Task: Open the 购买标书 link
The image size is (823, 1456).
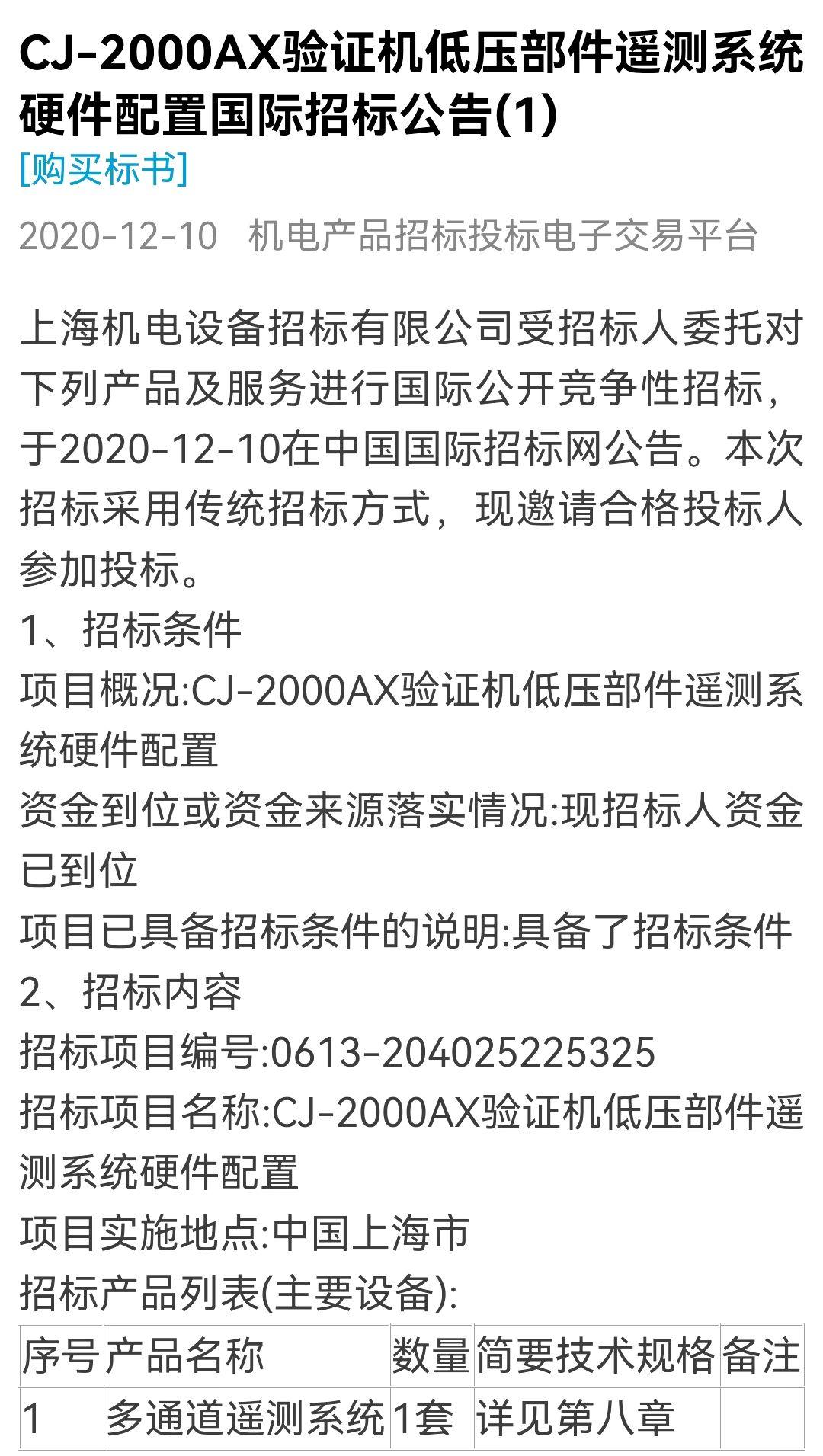Action: [104, 169]
